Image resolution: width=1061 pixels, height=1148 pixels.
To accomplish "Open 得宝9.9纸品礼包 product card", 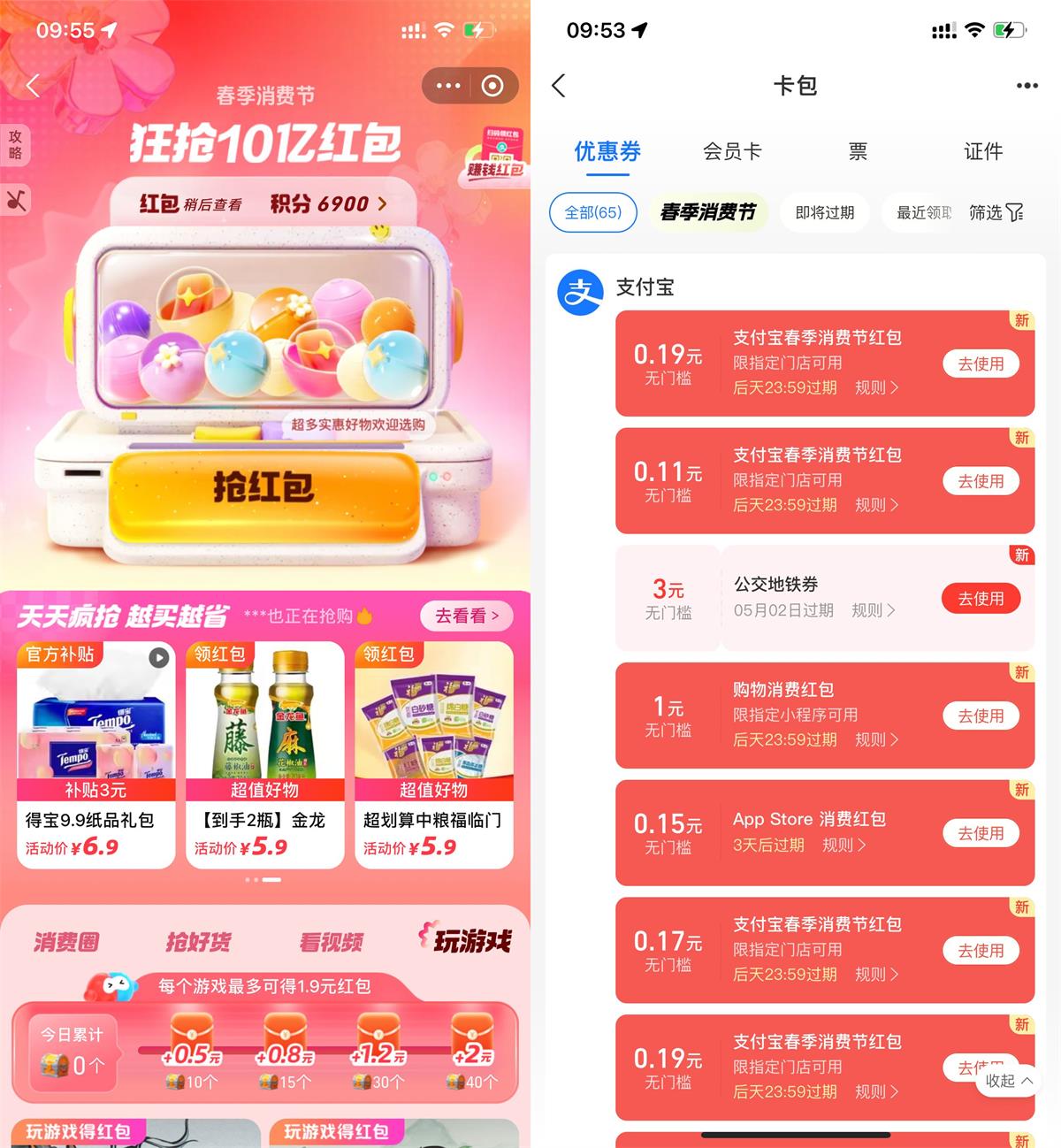I will click(x=95, y=754).
